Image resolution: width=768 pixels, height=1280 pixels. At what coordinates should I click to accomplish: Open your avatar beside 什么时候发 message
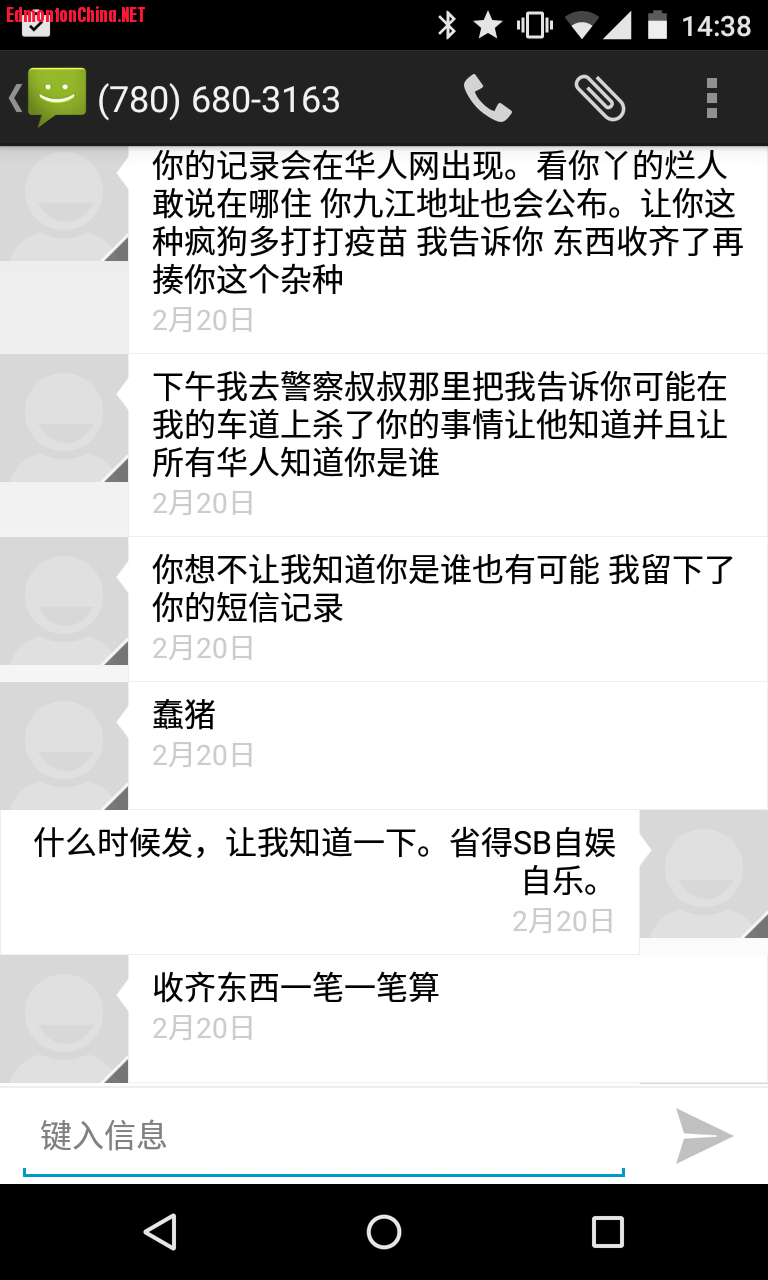(x=704, y=874)
